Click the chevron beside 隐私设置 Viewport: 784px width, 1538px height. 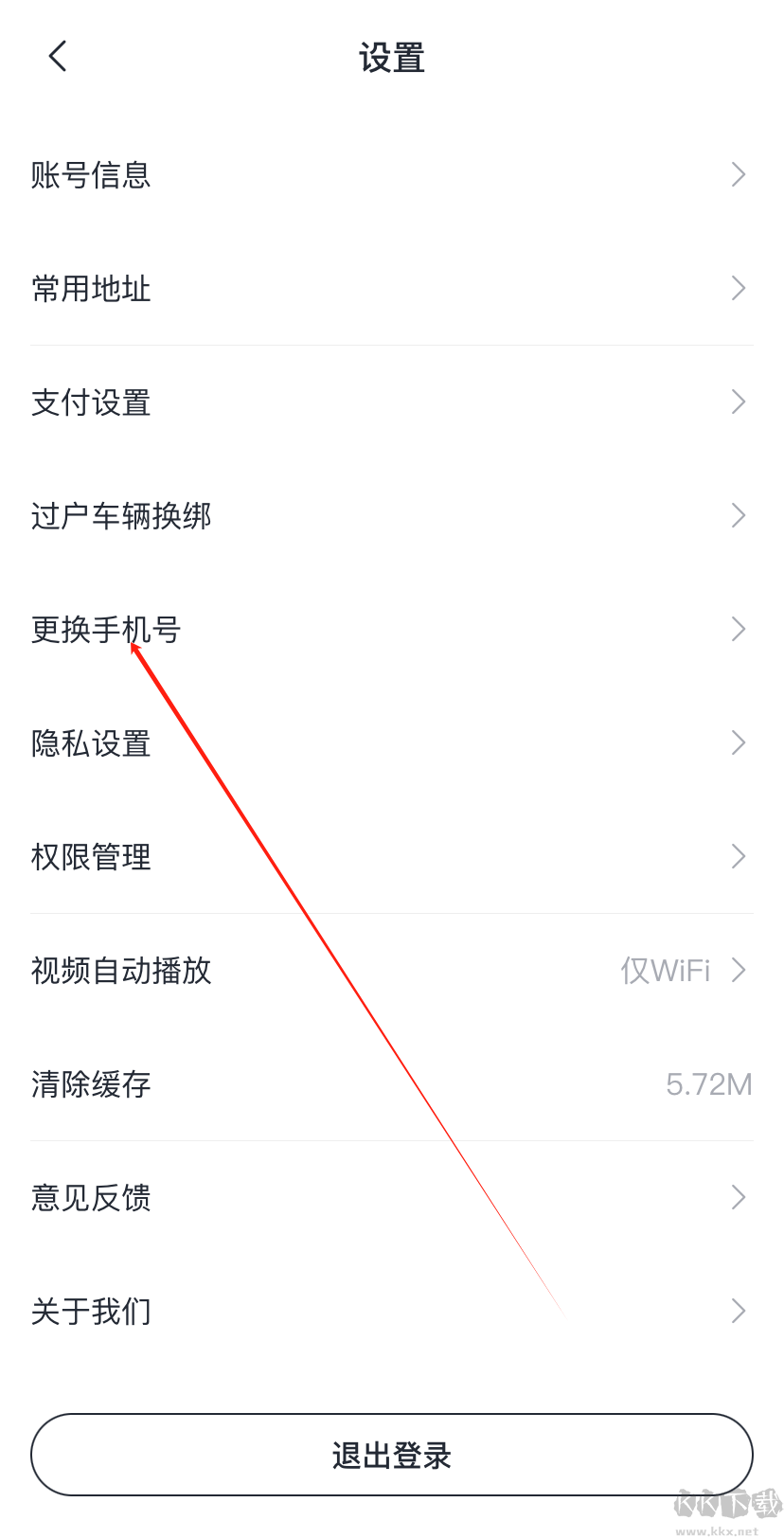click(x=738, y=742)
